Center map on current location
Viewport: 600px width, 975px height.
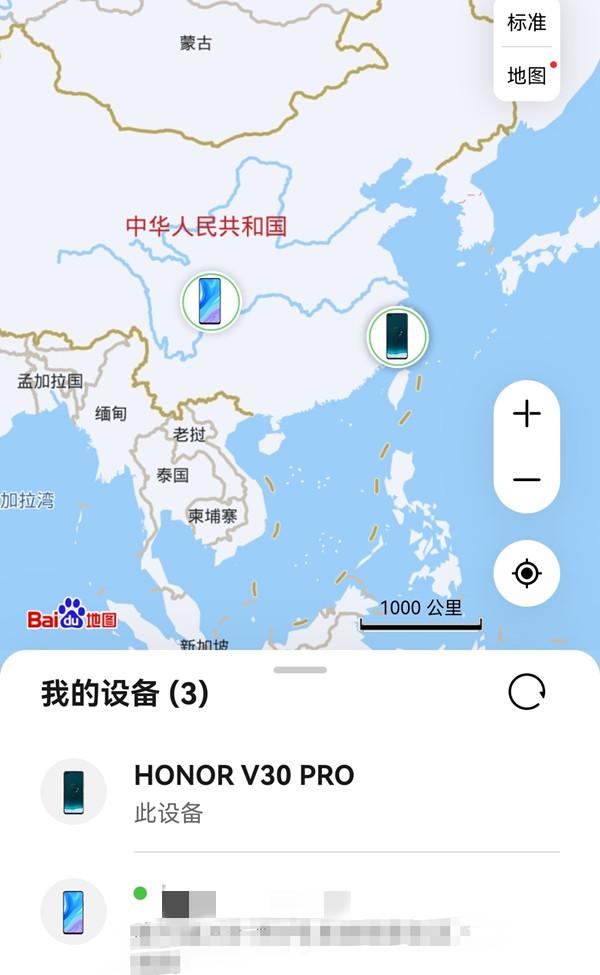click(526, 574)
